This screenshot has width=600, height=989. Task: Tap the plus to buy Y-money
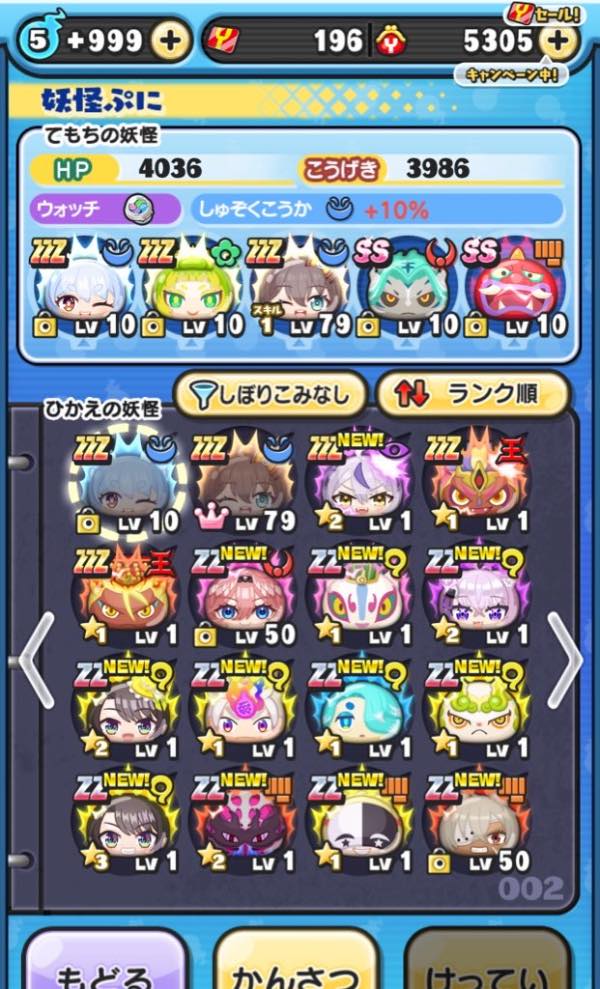(x=558, y=40)
